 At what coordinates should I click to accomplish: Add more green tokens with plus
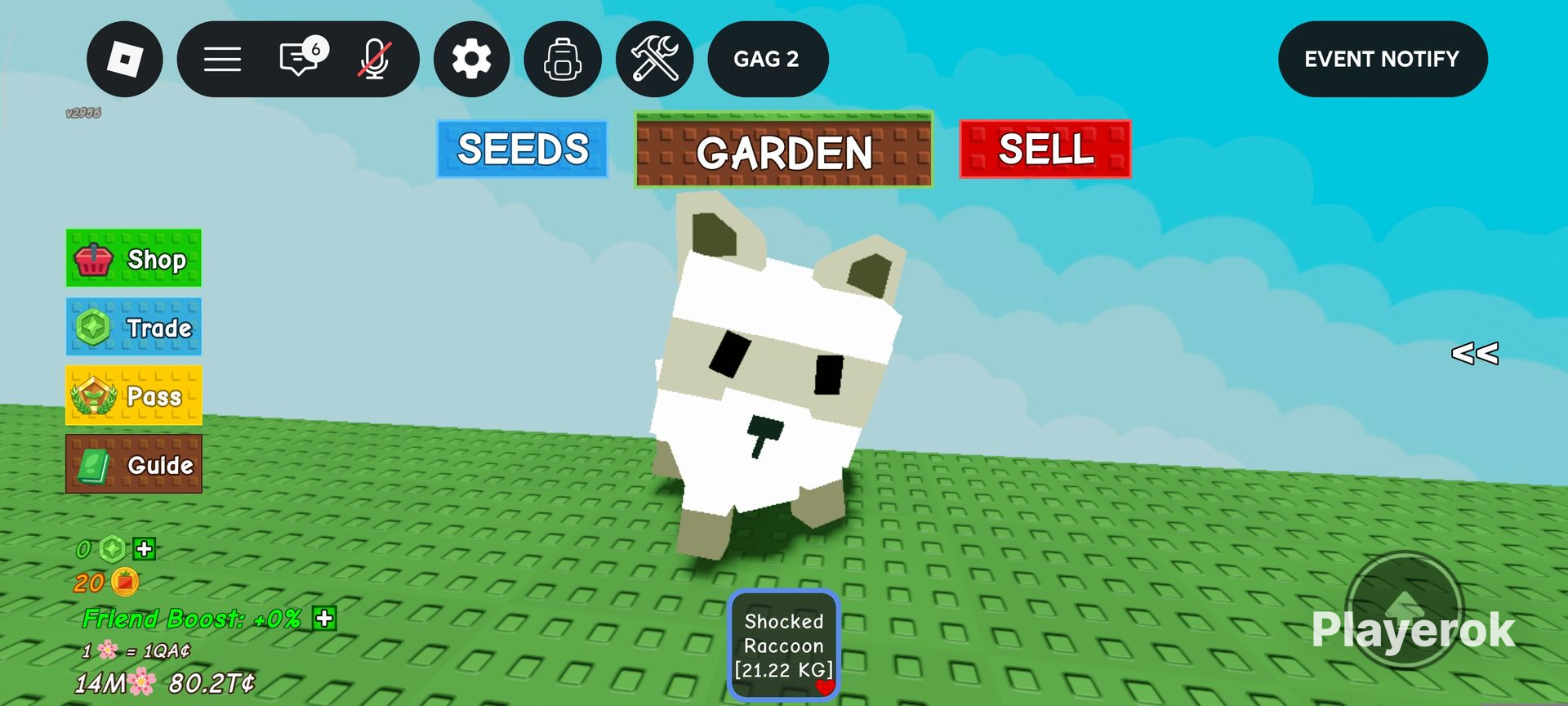point(145,548)
